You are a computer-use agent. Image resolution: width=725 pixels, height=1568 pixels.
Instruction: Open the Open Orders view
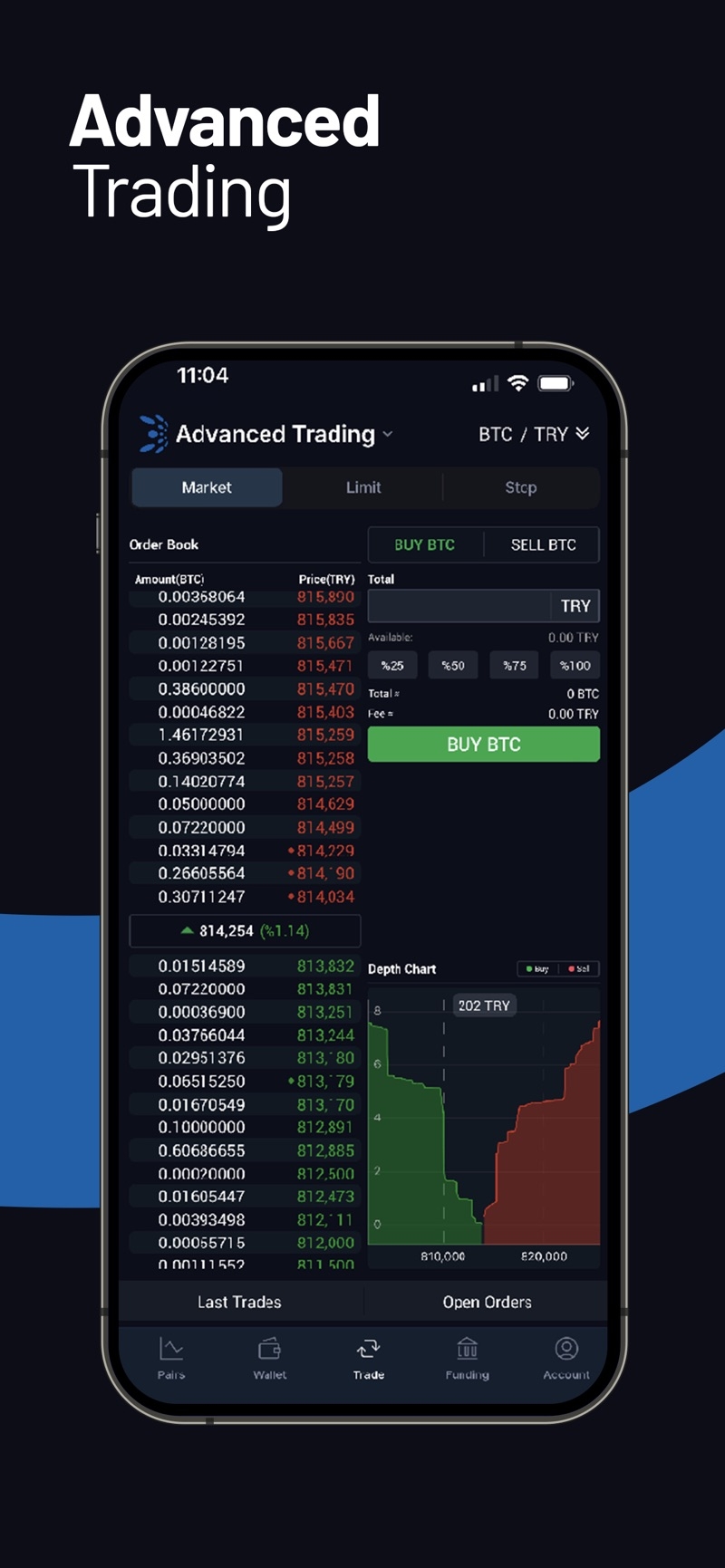point(487,1302)
